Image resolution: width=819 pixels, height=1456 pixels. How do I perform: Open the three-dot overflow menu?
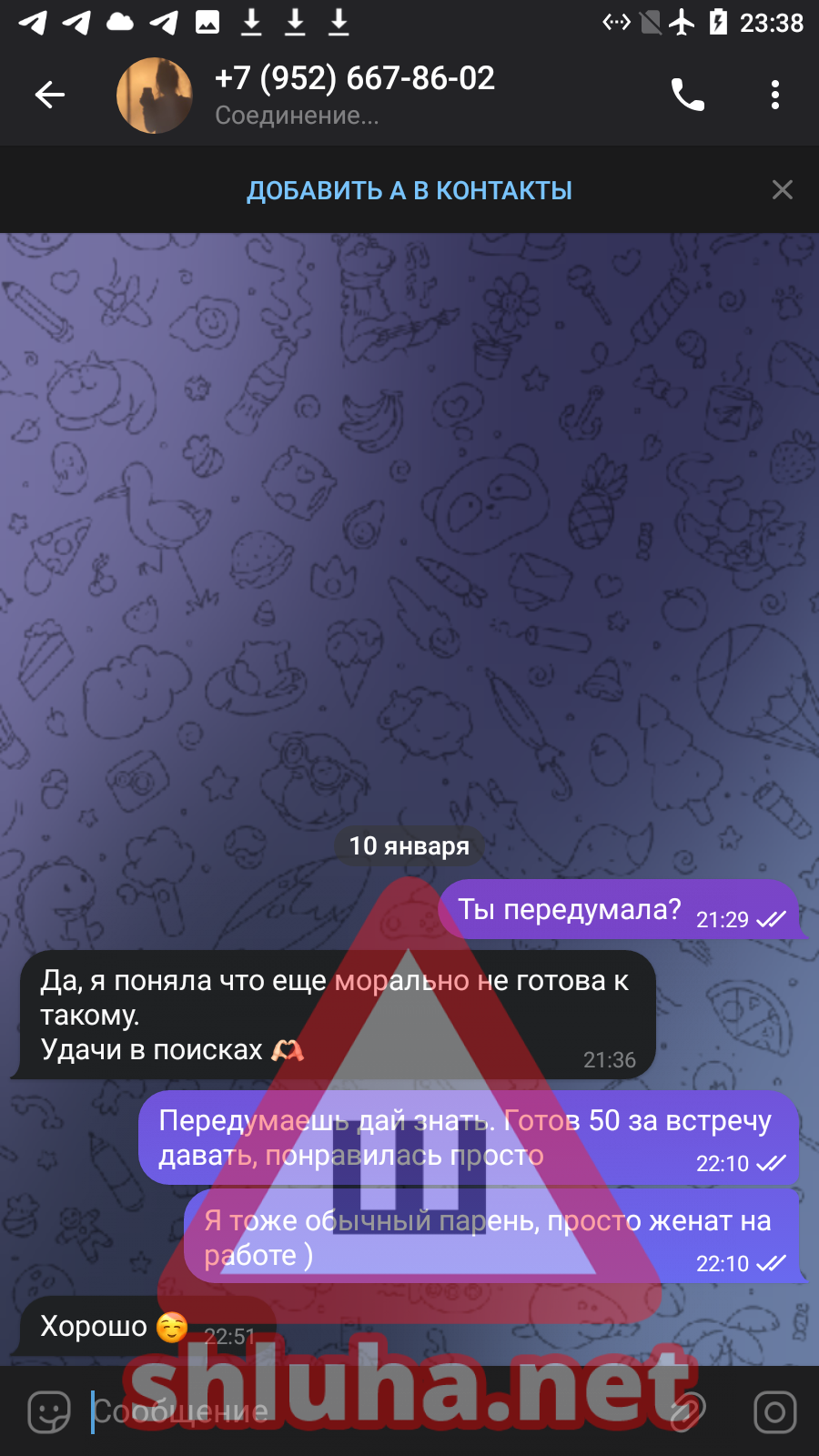[774, 95]
